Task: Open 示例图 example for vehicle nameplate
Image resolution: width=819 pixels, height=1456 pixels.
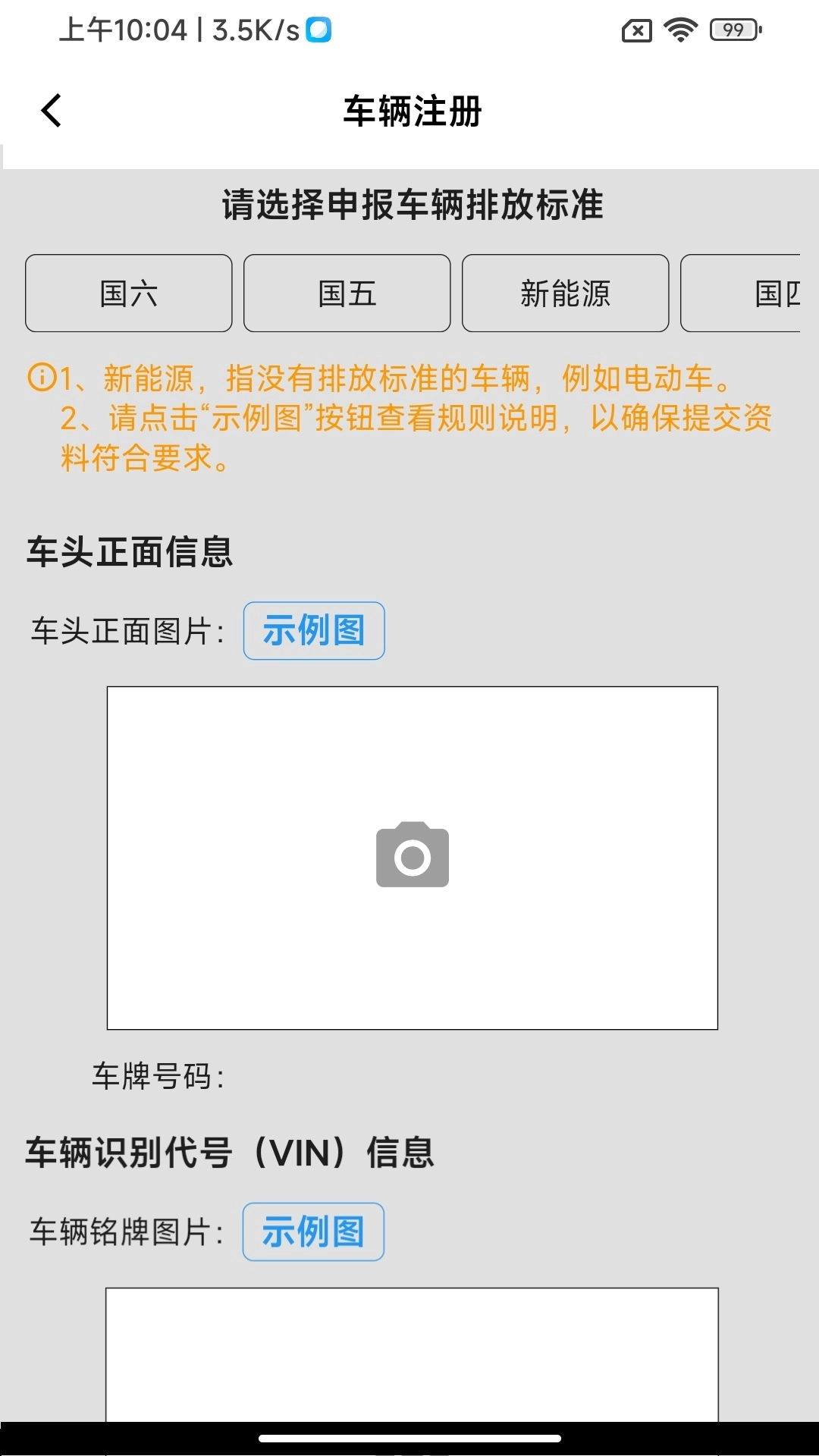Action: point(313,1232)
